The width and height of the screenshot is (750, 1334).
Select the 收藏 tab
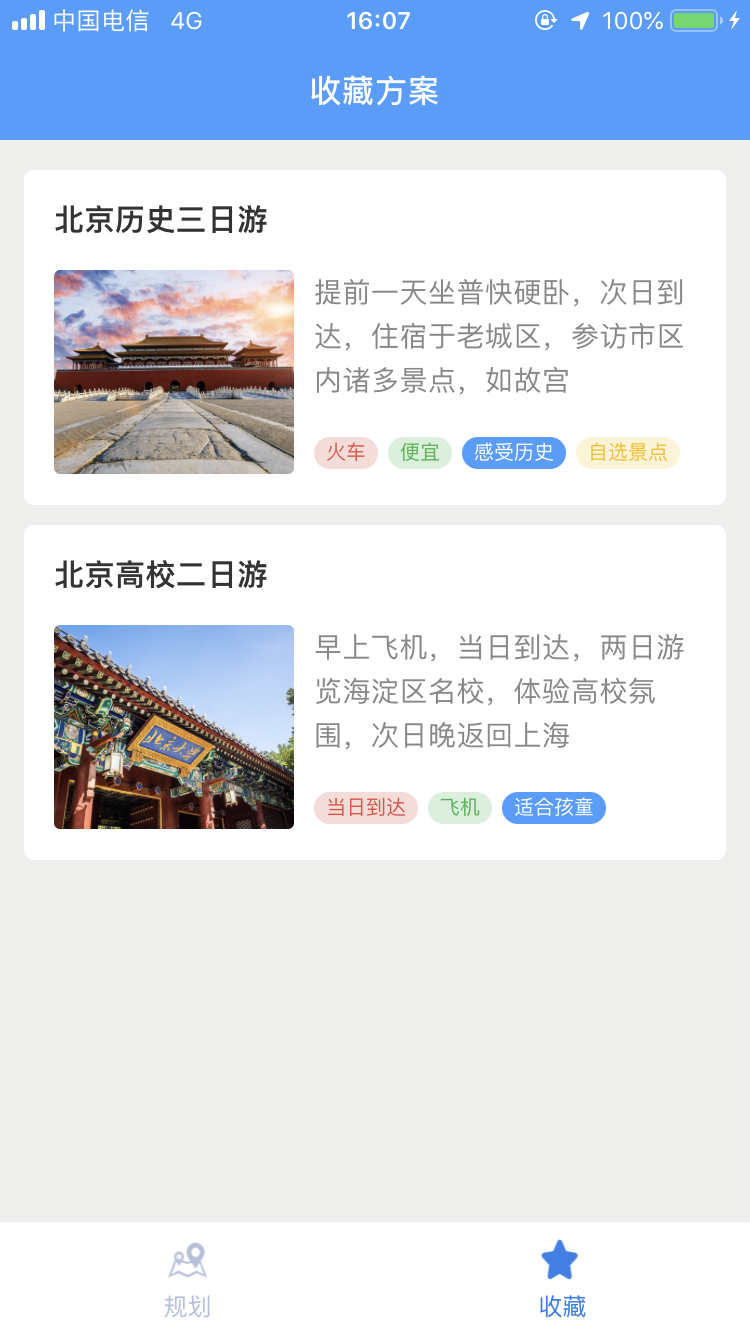[561, 1279]
